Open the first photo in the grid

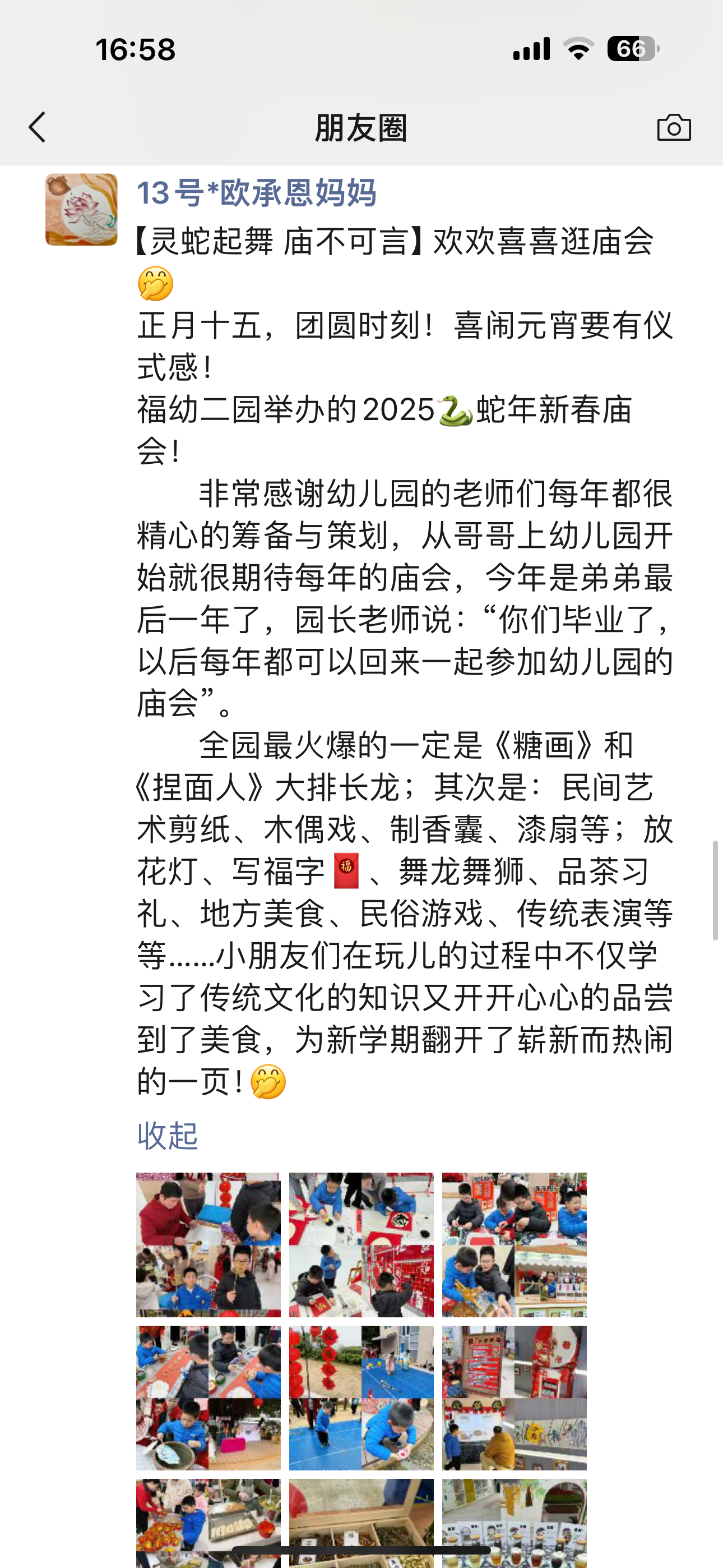pyautogui.click(x=208, y=1245)
